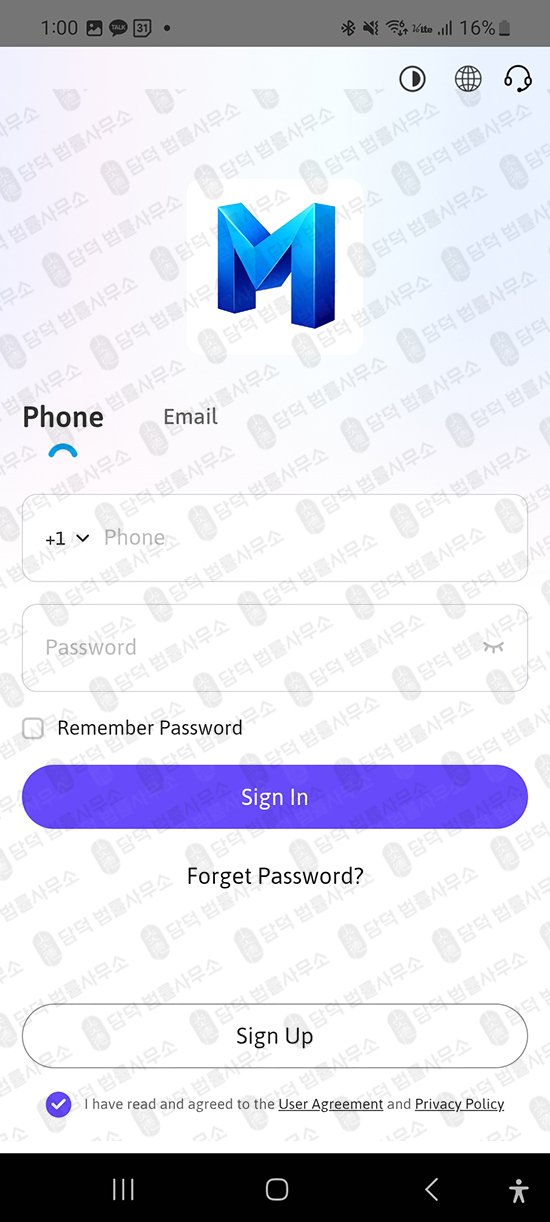Open the User Agreement link
Screen dimensions: 550x1222
(331, 1104)
